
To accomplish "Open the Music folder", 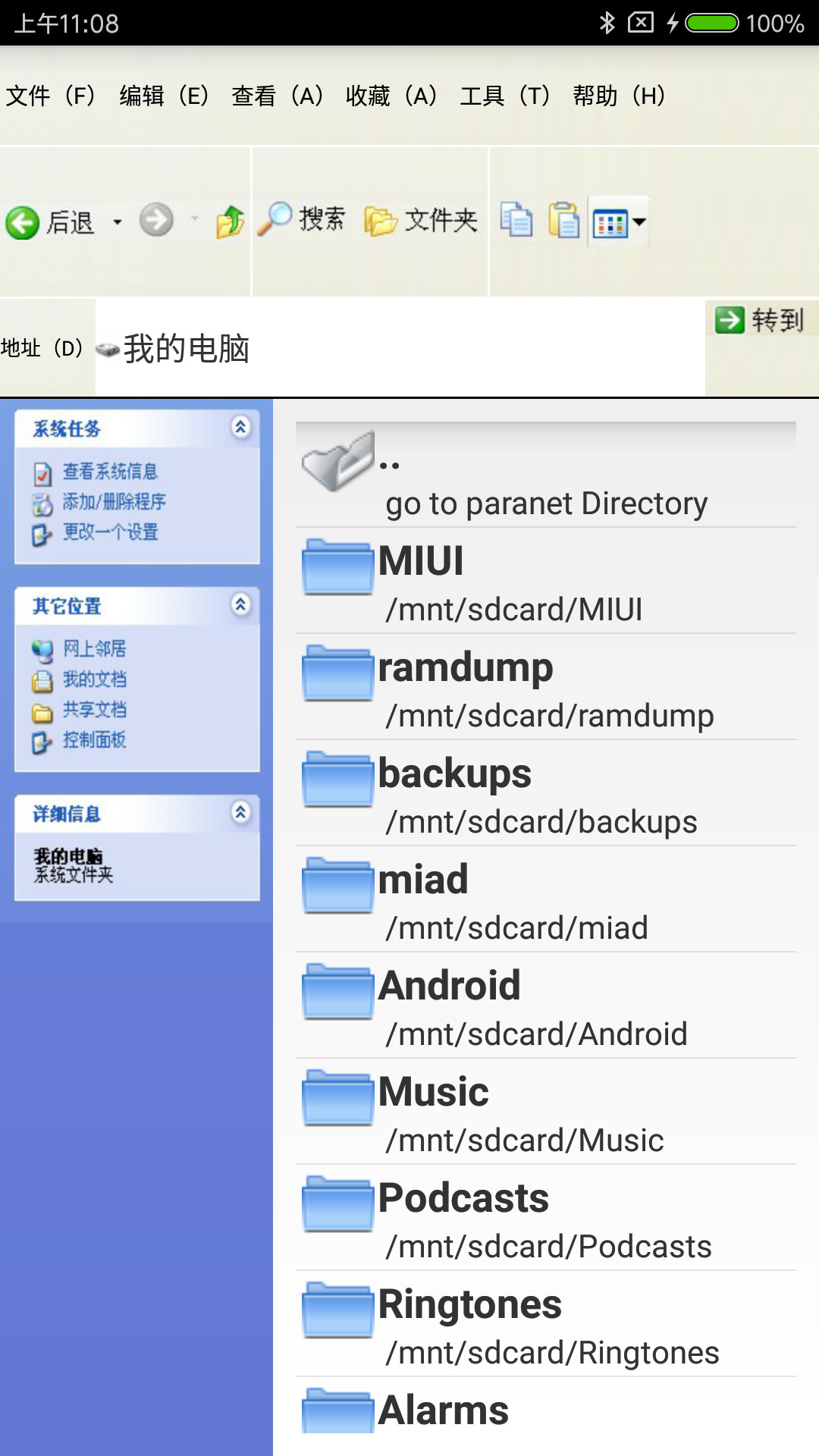I will (x=545, y=1112).
